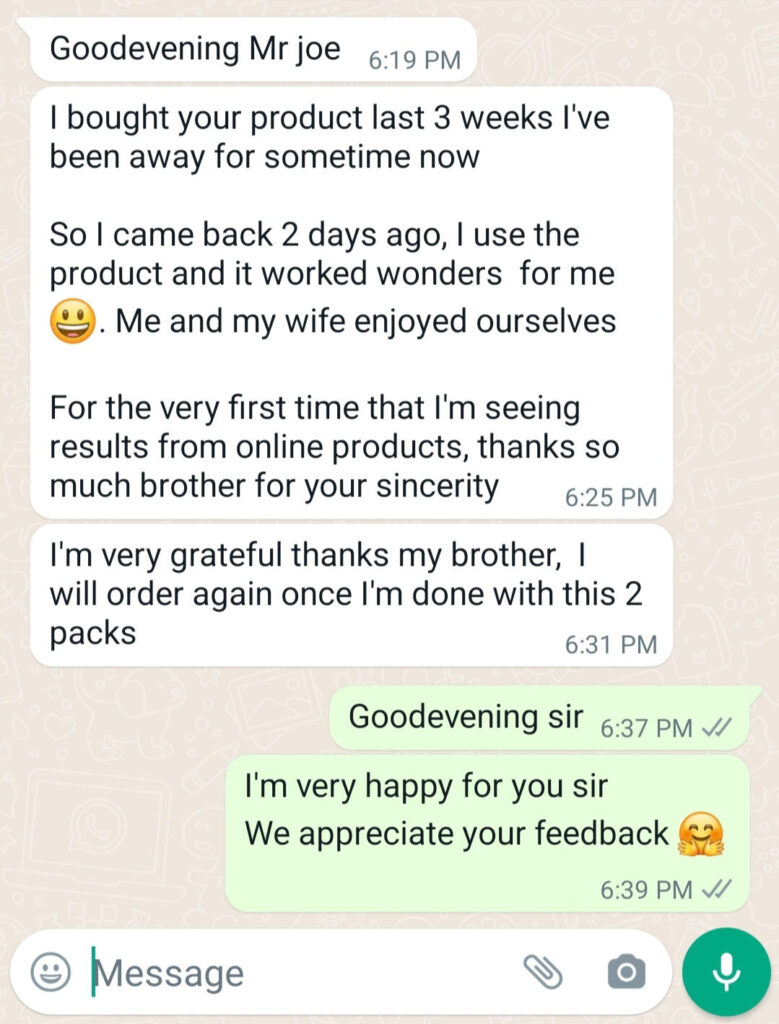779x1024 pixels.
Task: Open the camera from message bar
Action: [x=626, y=971]
